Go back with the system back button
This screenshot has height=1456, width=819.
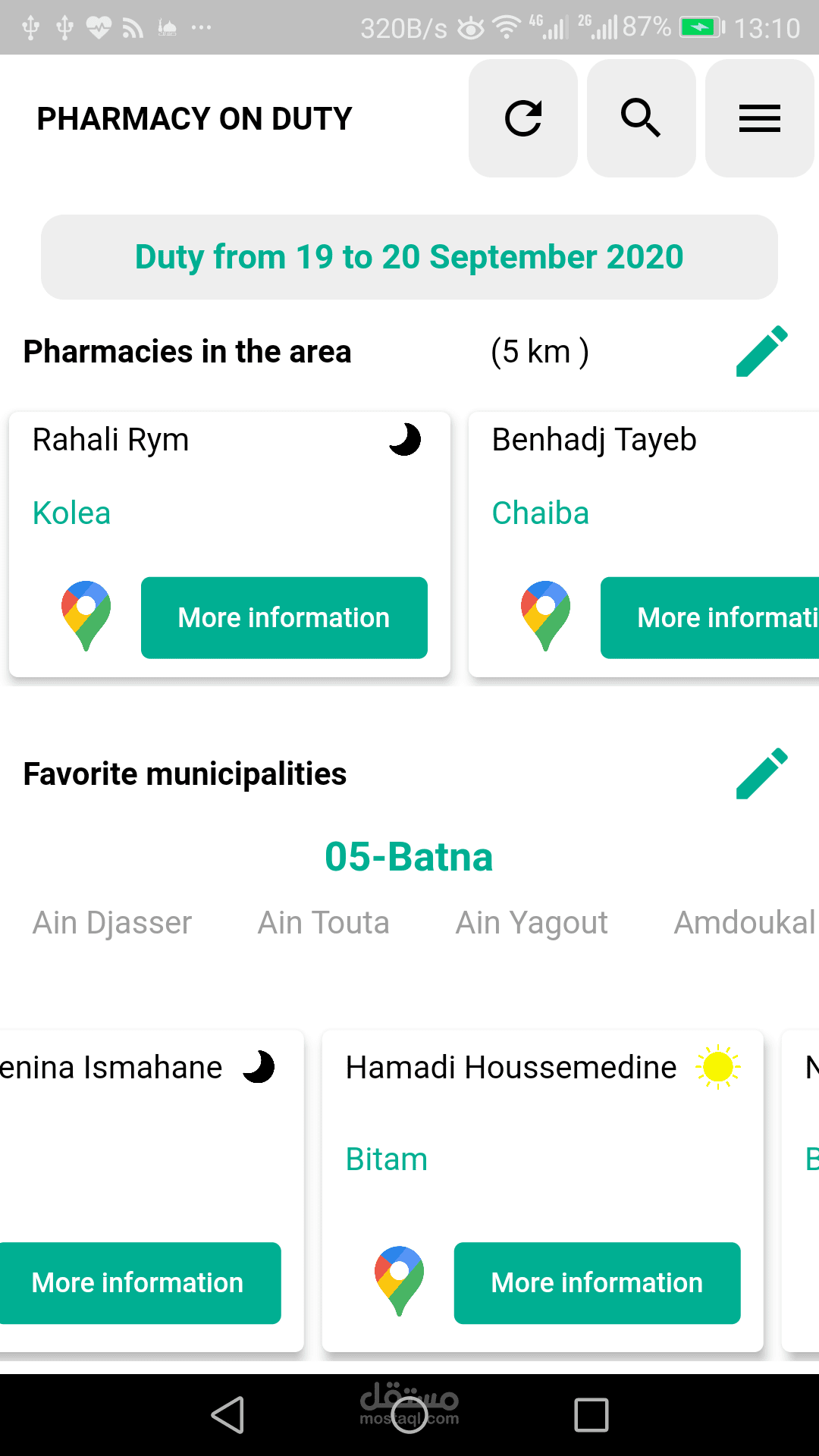tap(227, 1415)
